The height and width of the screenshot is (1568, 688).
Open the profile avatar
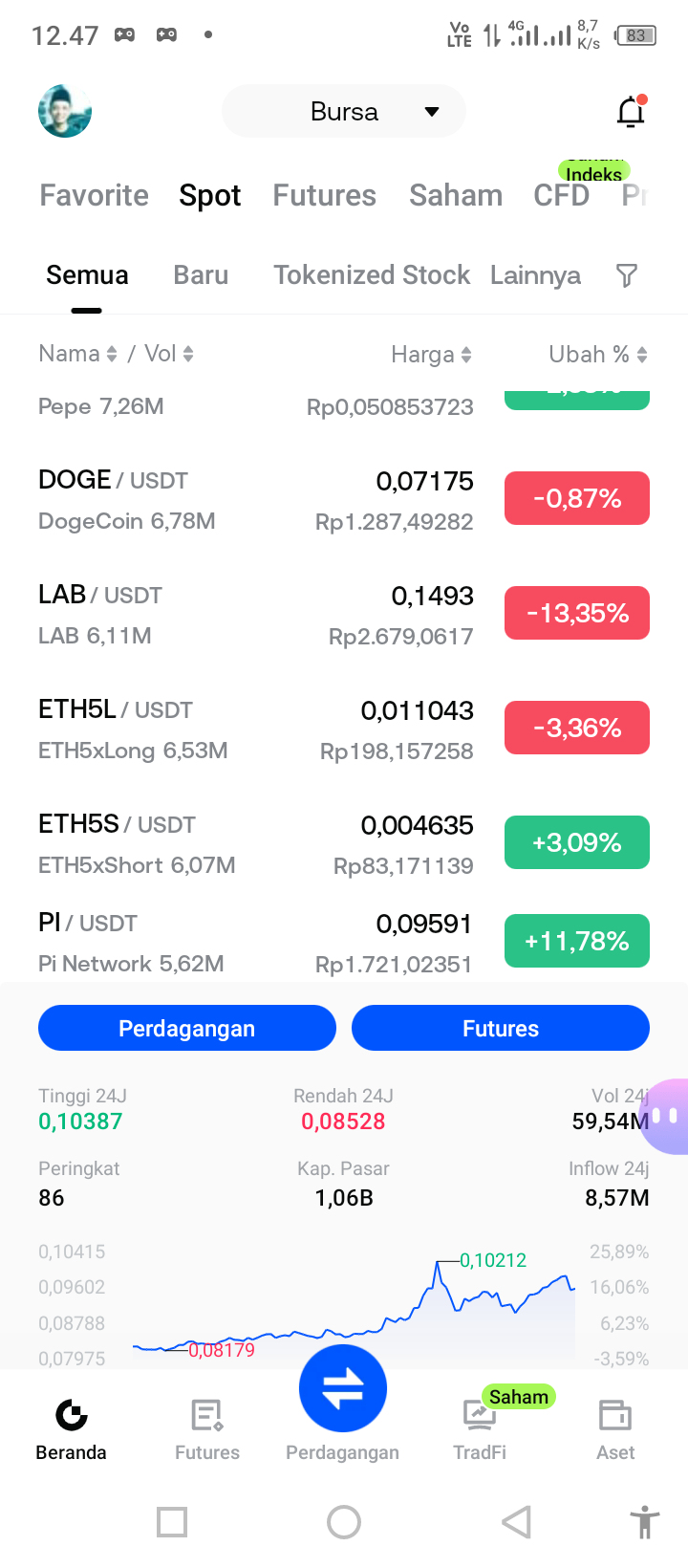click(65, 111)
